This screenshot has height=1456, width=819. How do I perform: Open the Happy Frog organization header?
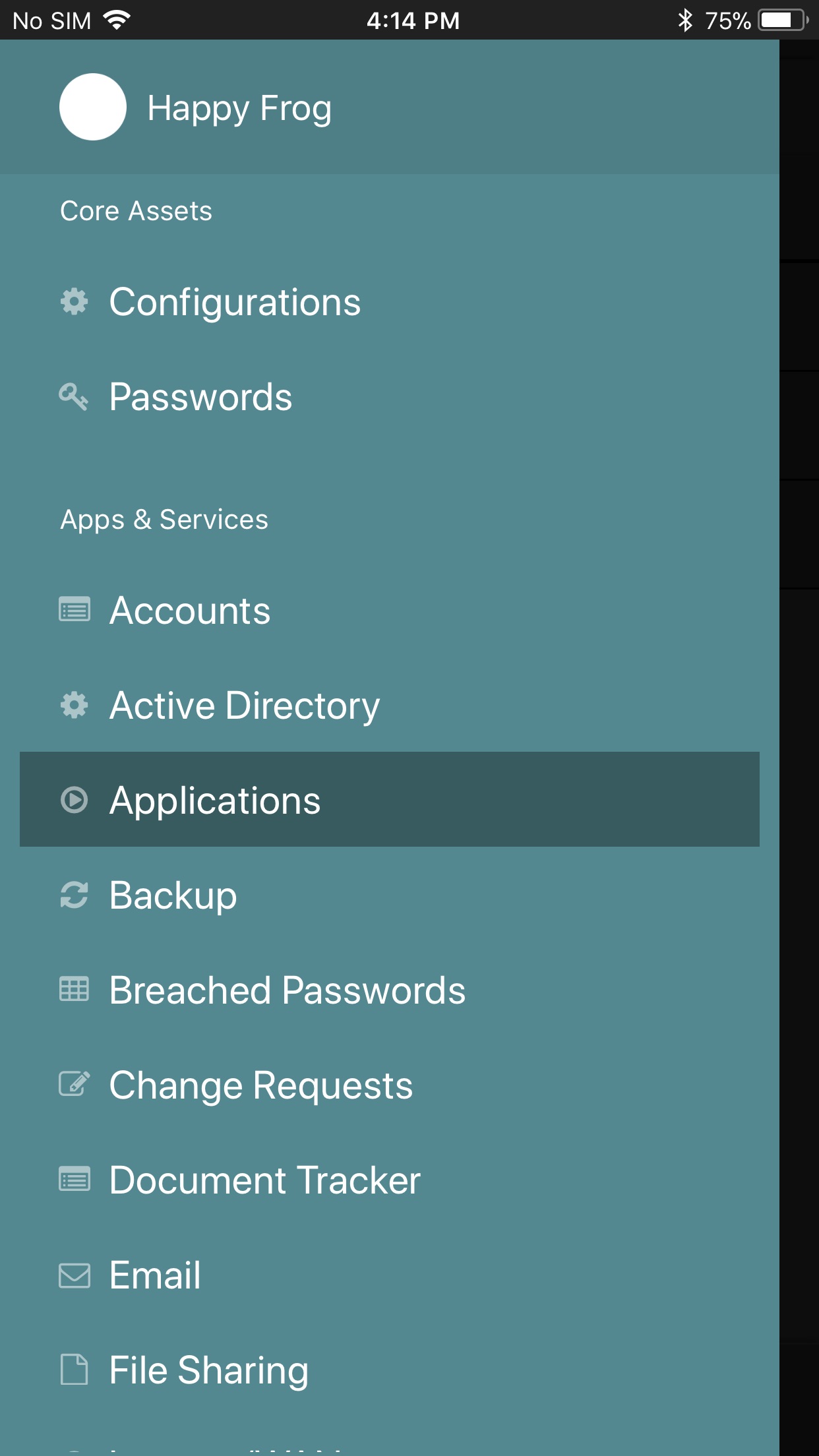[x=239, y=108]
